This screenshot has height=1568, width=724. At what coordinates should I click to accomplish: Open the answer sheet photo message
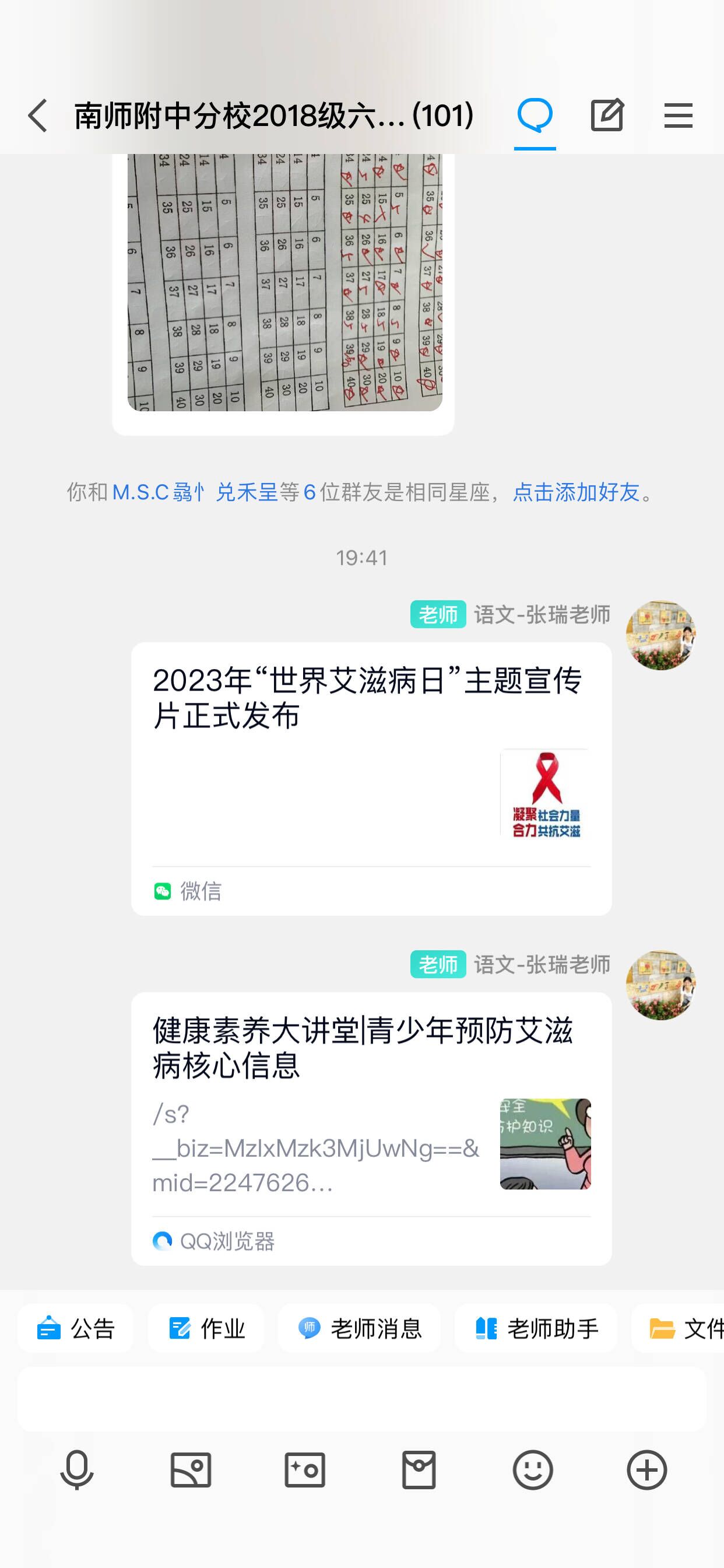pos(284,282)
